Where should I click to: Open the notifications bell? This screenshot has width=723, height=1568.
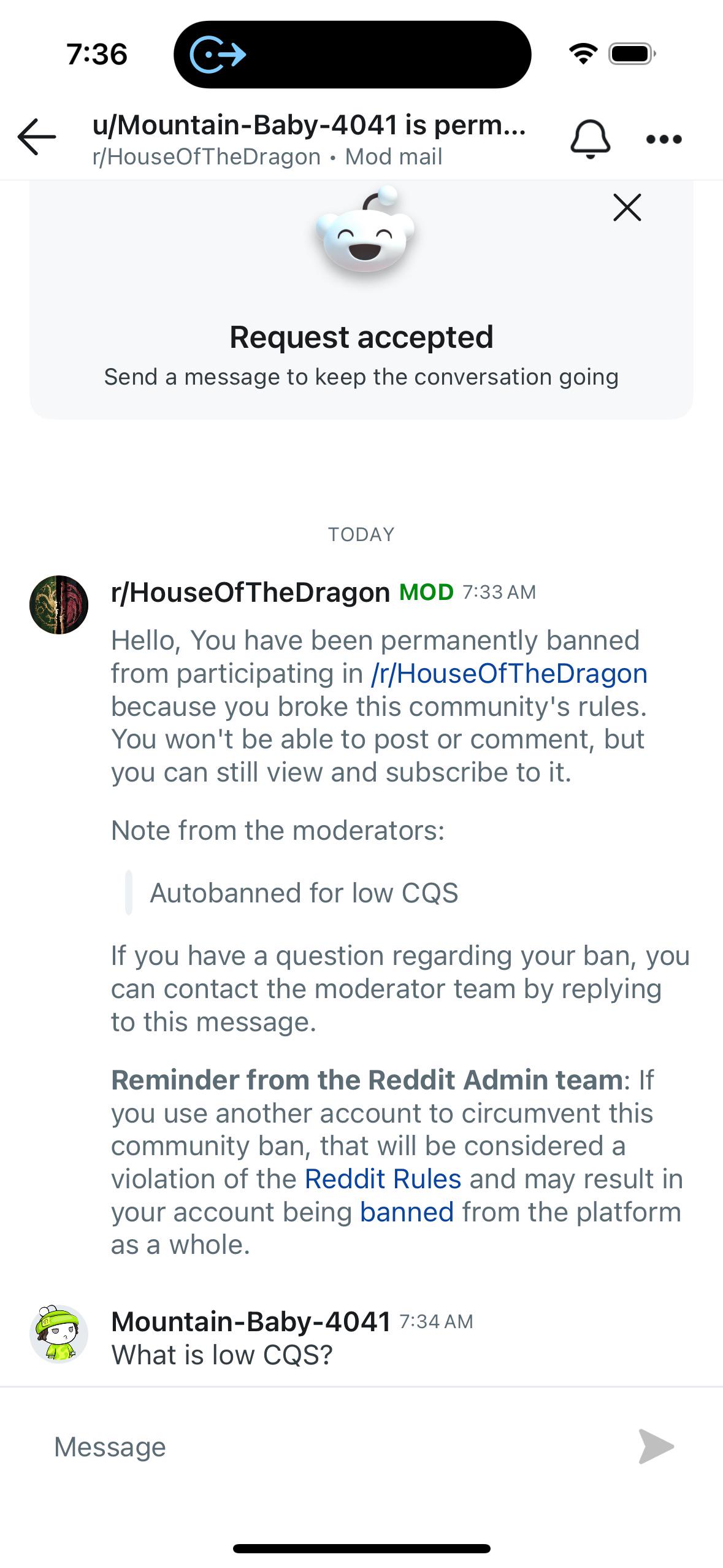pyautogui.click(x=590, y=139)
